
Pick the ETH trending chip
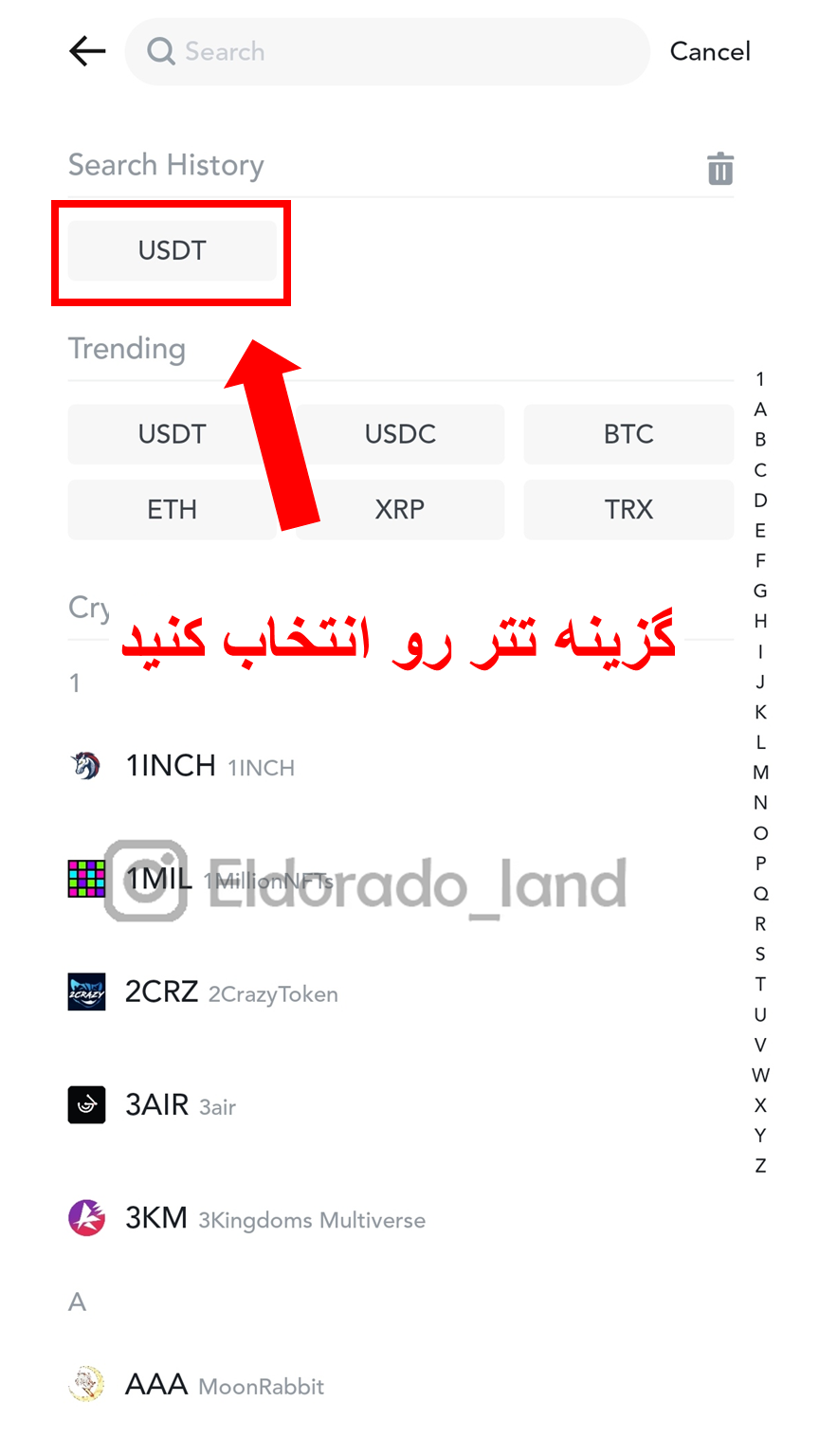tap(172, 510)
